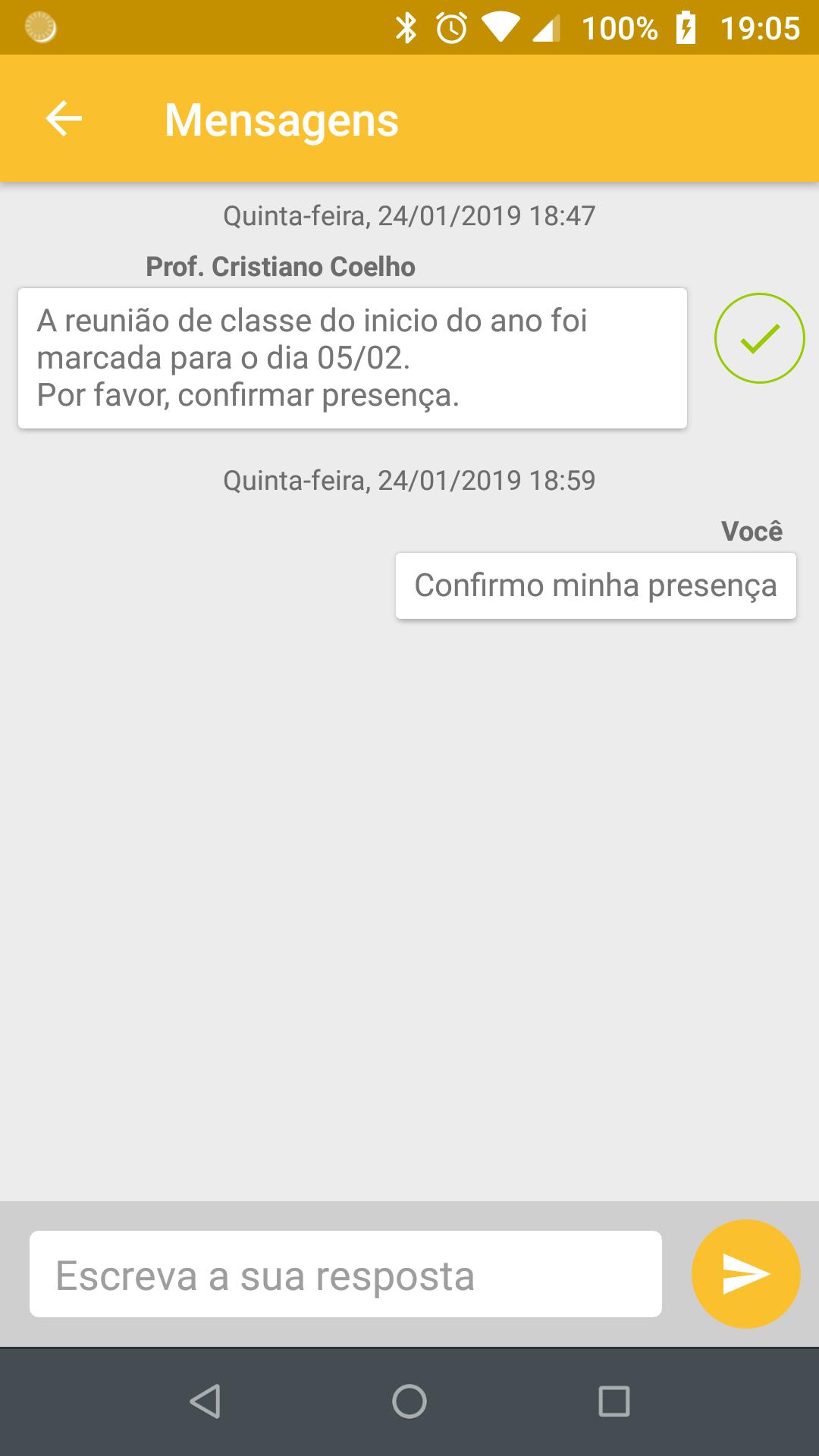The width and height of the screenshot is (819, 1456).
Task: Tap the green checkmark beside Prof. Cristiano's message
Action: (x=759, y=338)
